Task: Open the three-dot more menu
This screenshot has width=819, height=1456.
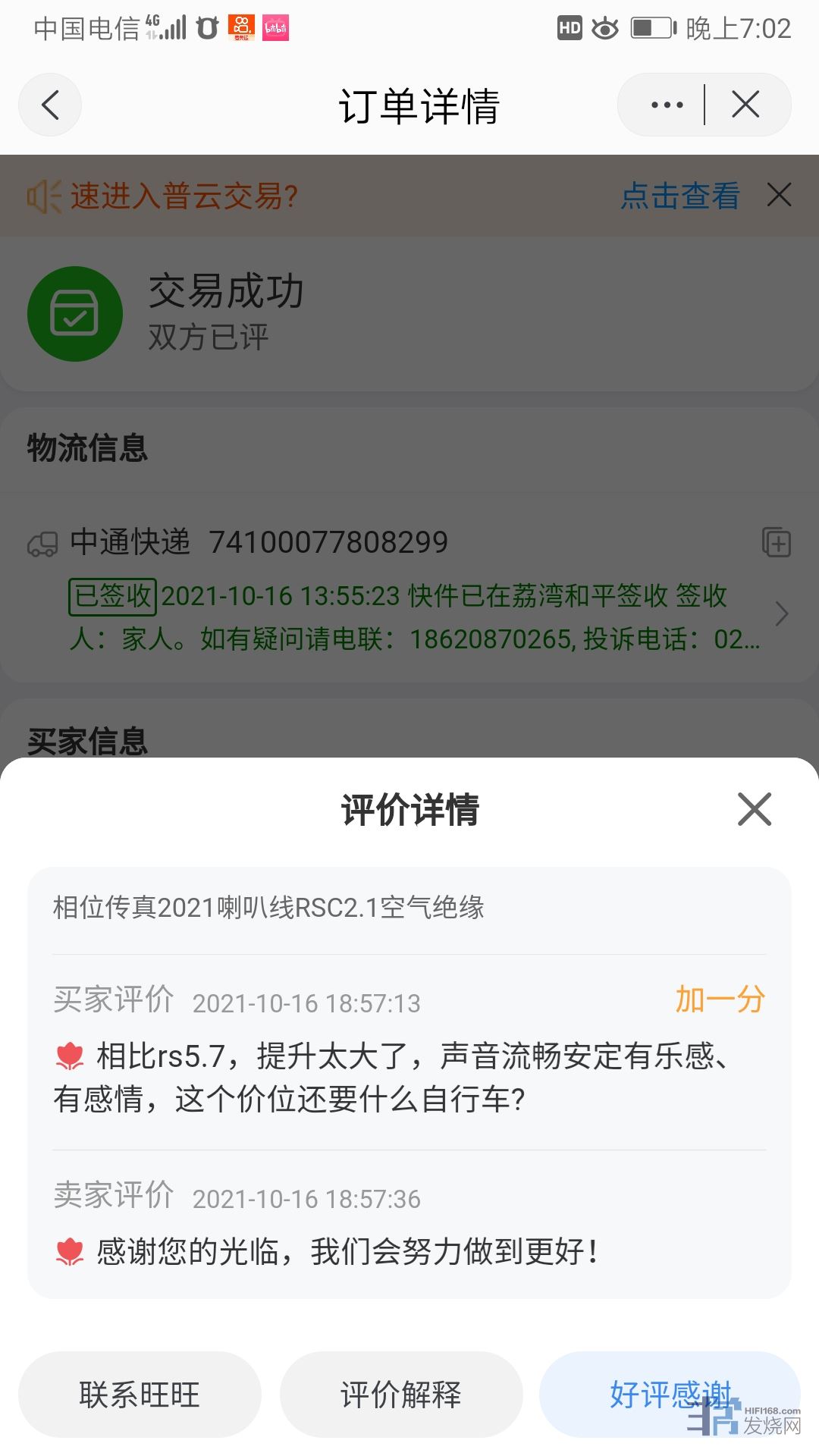Action: point(667,105)
